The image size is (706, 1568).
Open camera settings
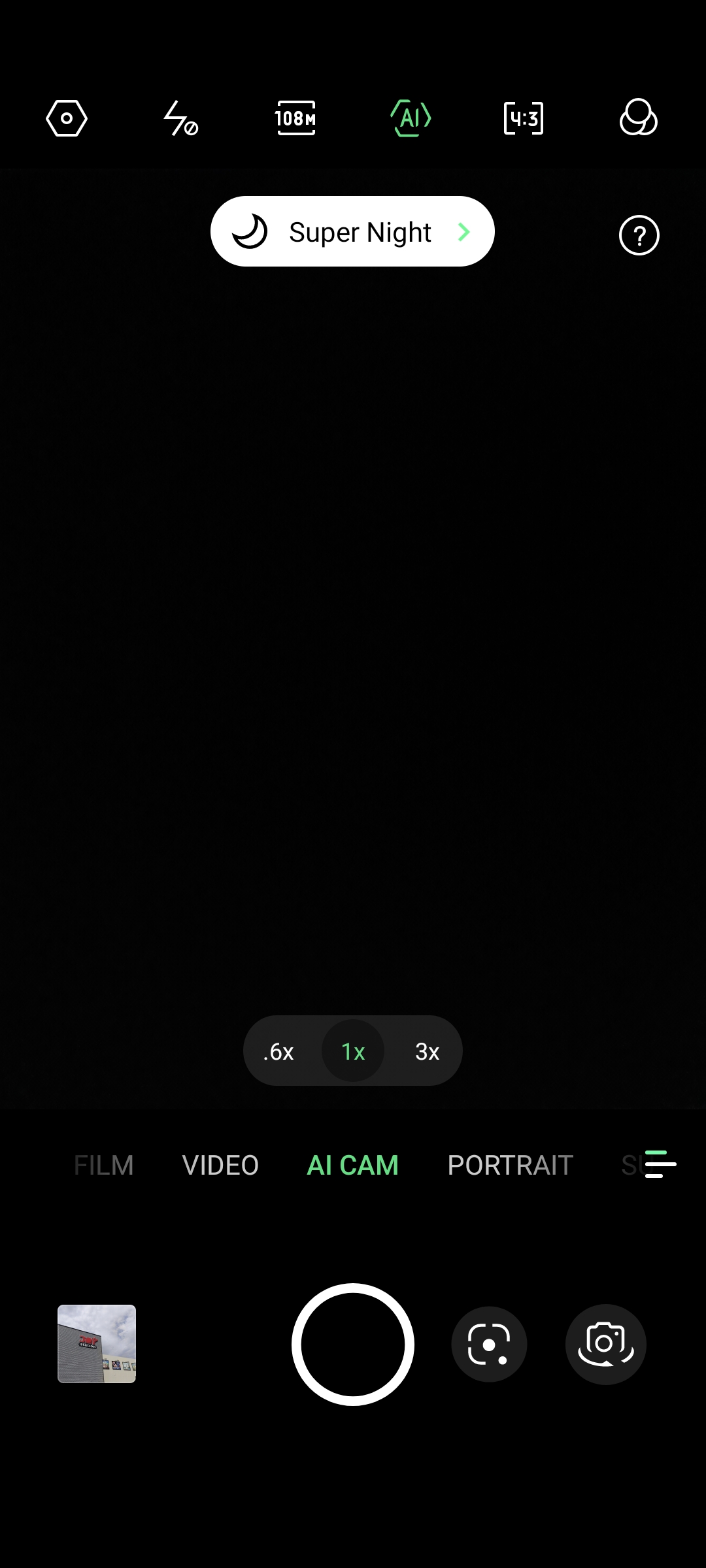[x=67, y=118]
